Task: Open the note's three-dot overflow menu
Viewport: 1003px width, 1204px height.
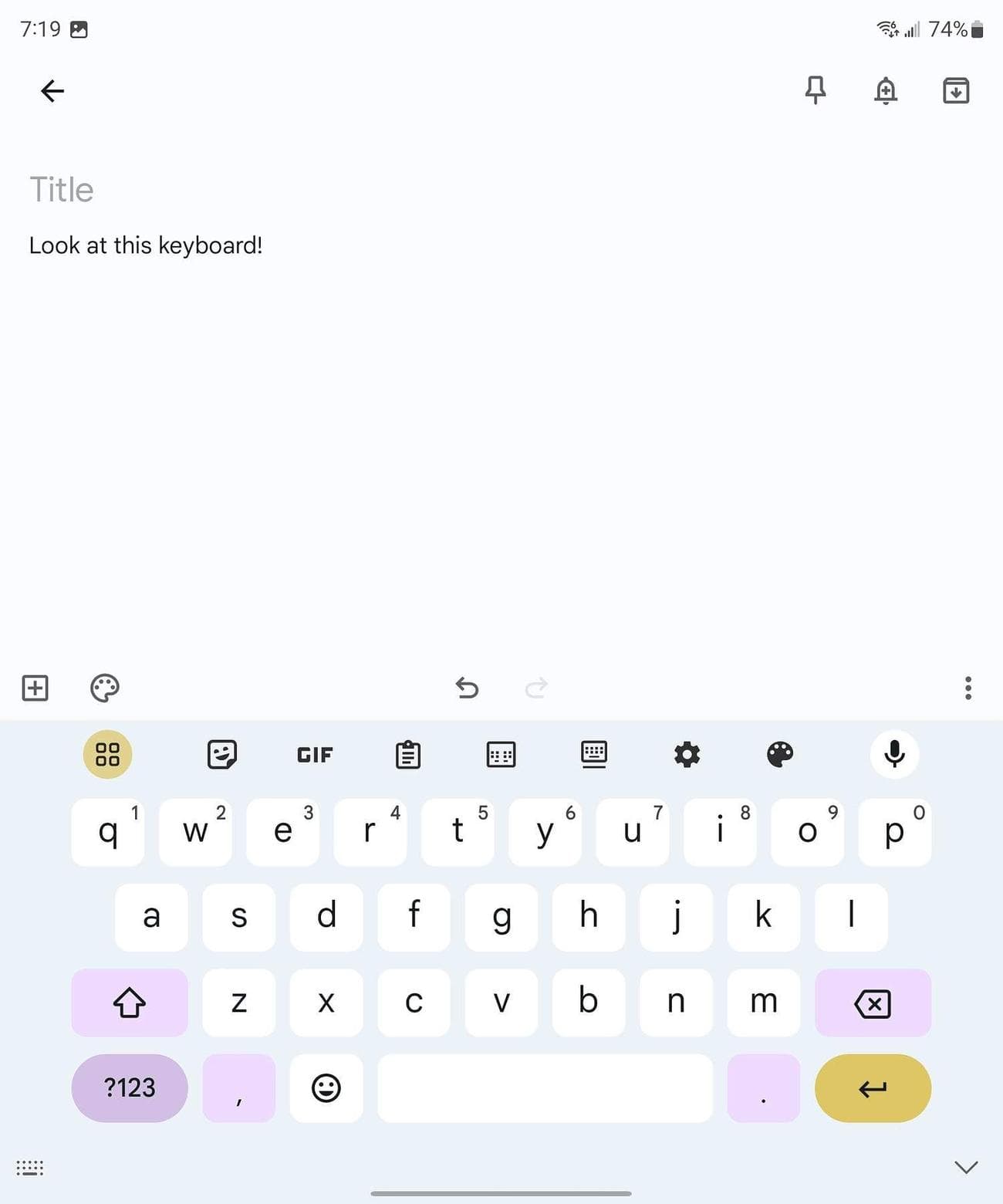Action: [968, 688]
